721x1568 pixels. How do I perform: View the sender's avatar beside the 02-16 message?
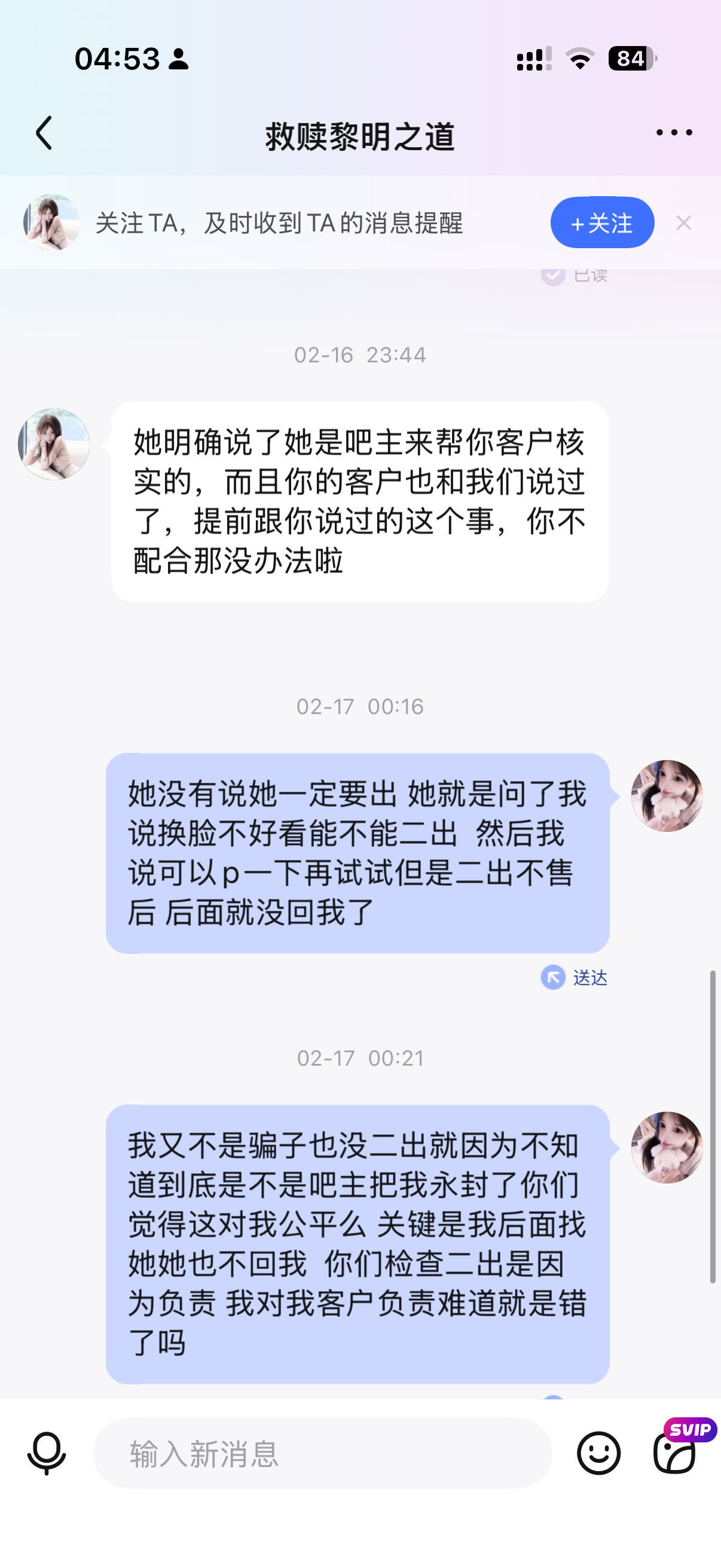(x=54, y=444)
